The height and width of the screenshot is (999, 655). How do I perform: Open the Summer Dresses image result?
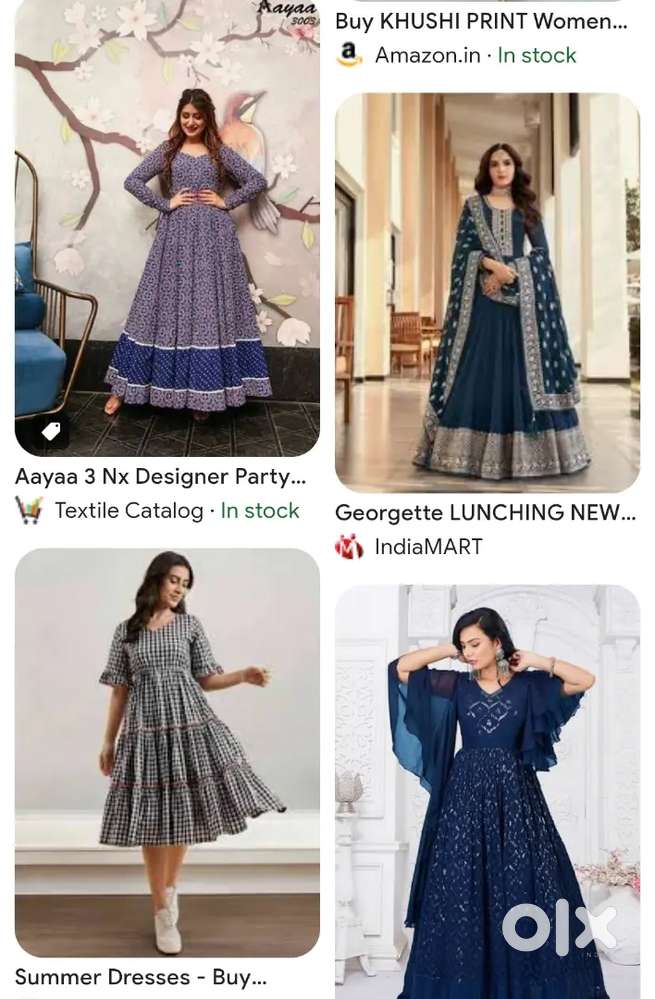click(167, 752)
